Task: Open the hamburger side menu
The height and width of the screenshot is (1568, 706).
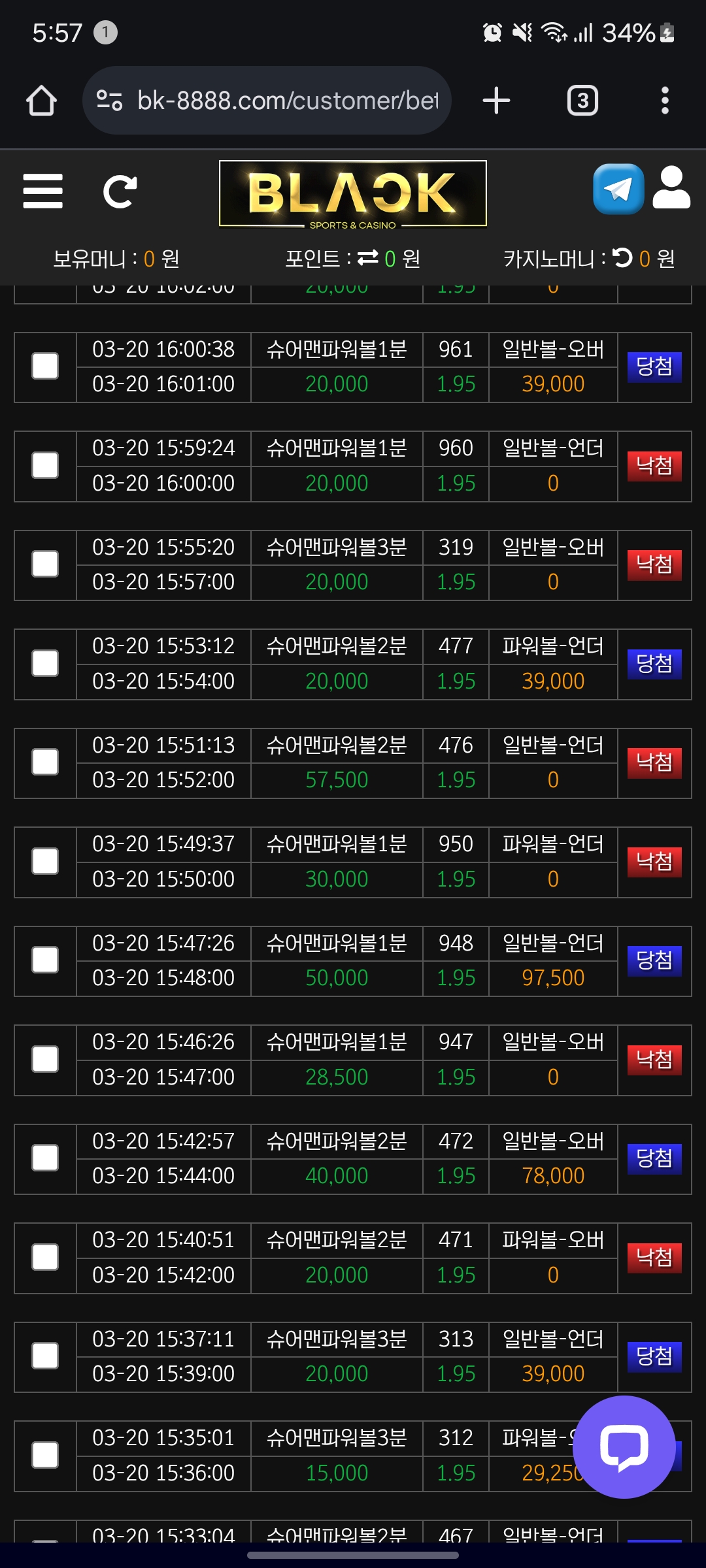Action: point(42,191)
